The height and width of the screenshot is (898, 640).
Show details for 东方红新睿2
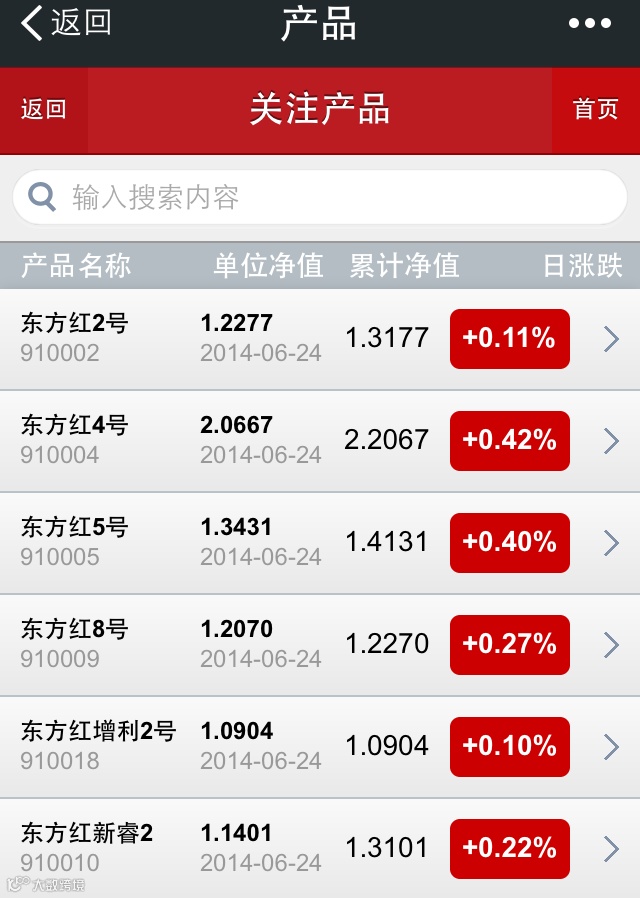[x=320, y=848]
